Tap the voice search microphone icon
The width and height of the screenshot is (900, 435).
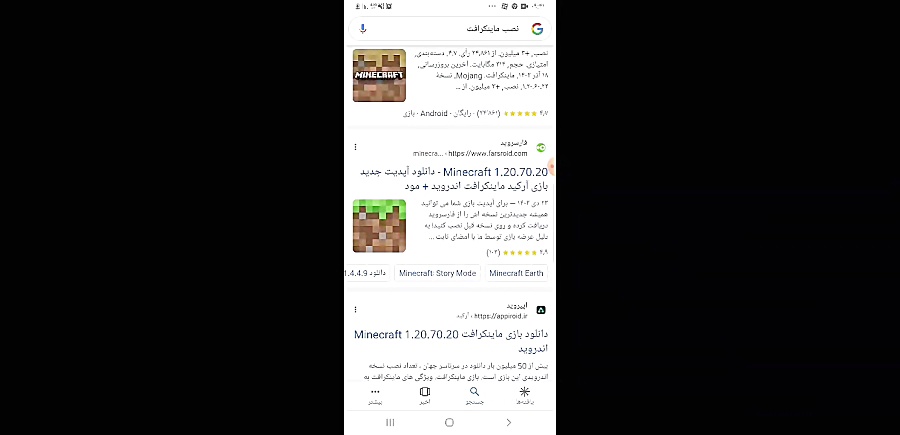(x=363, y=29)
